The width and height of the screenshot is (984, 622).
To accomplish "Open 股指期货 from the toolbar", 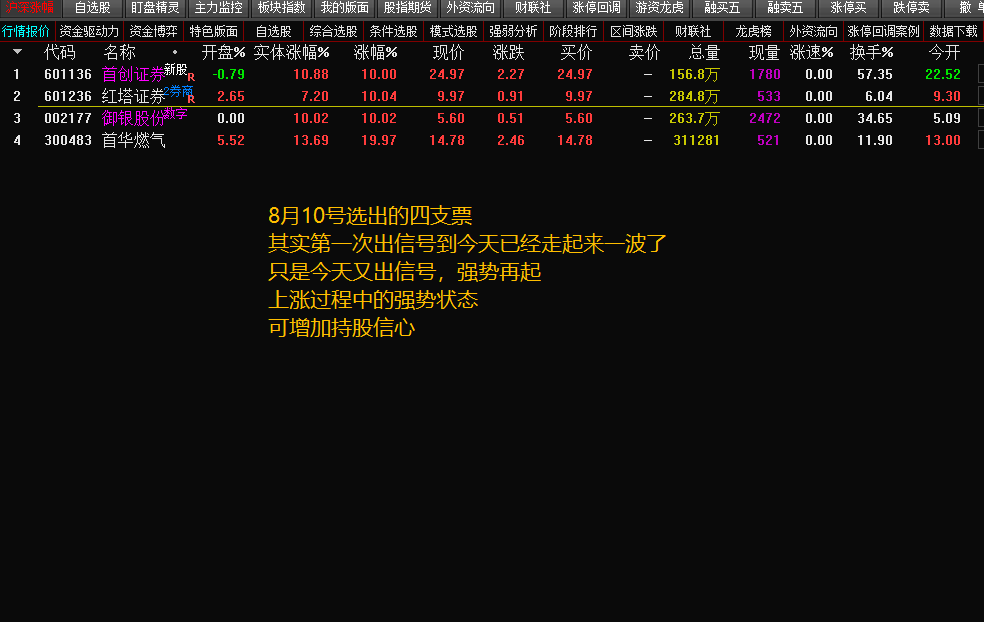I will pos(407,8).
